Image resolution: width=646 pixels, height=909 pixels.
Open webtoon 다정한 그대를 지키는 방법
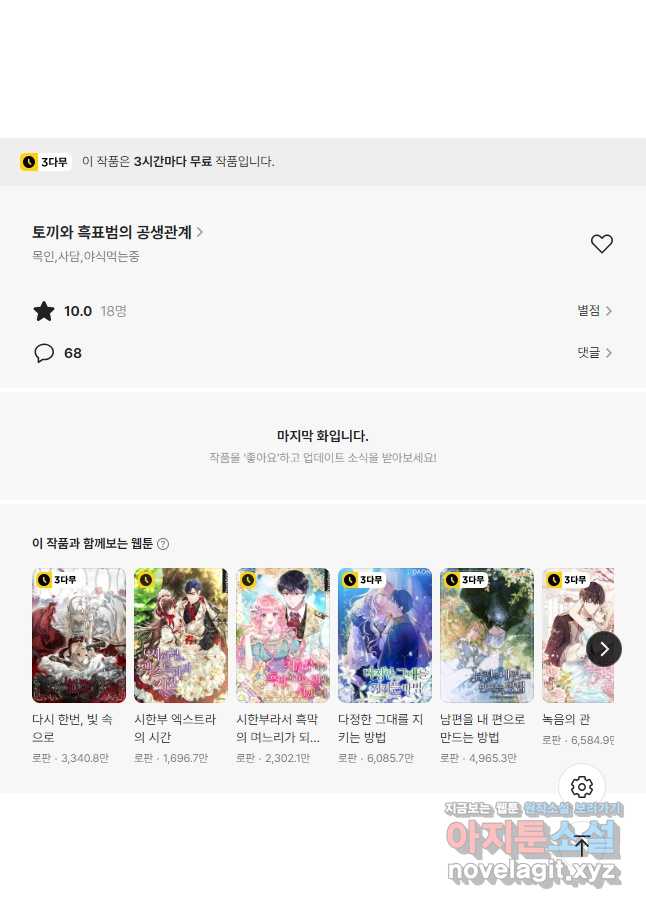pos(385,636)
